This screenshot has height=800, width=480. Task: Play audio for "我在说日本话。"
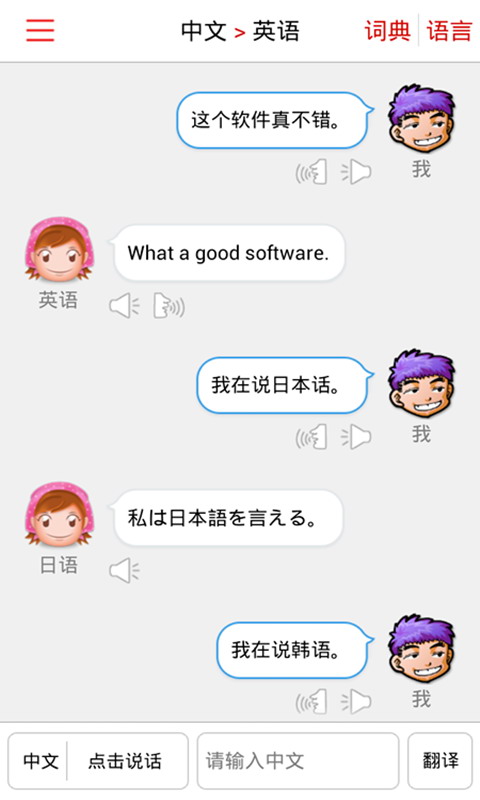point(356,437)
